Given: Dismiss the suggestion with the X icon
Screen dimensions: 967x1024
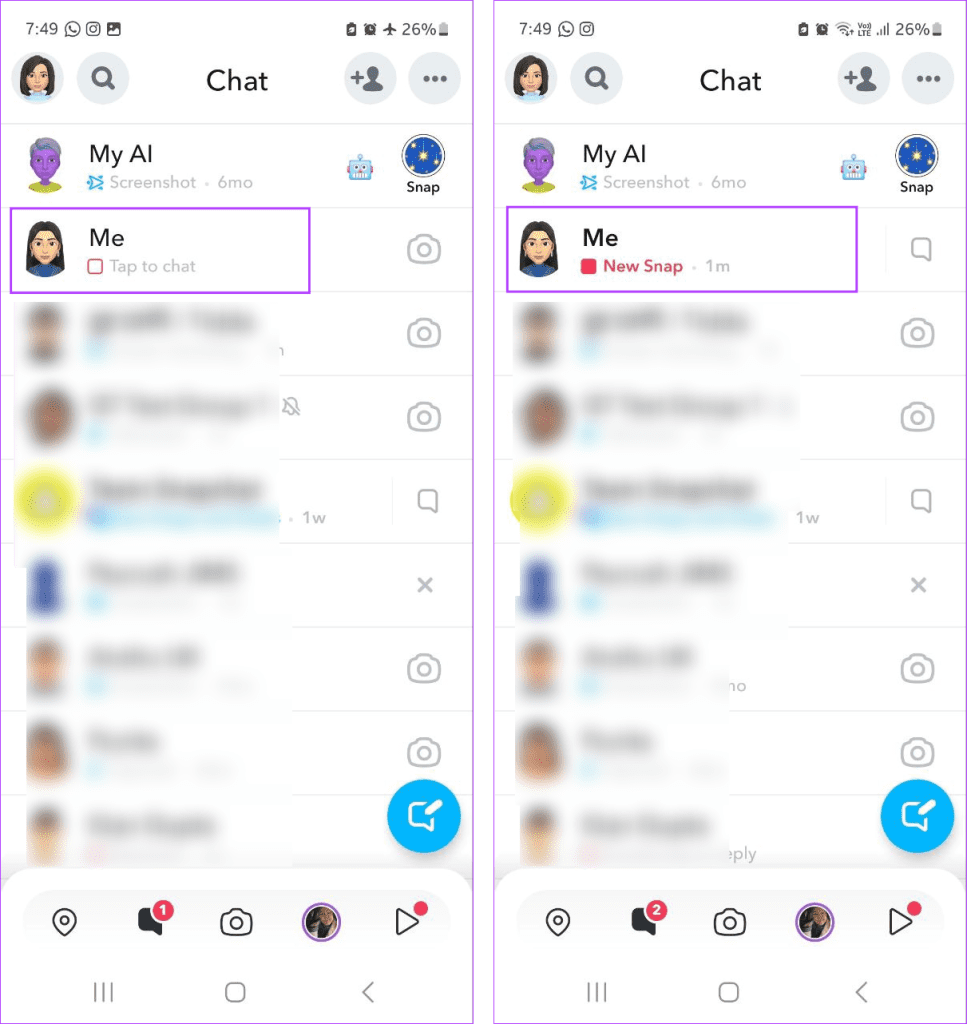Looking at the screenshot, I should pos(424,585).
